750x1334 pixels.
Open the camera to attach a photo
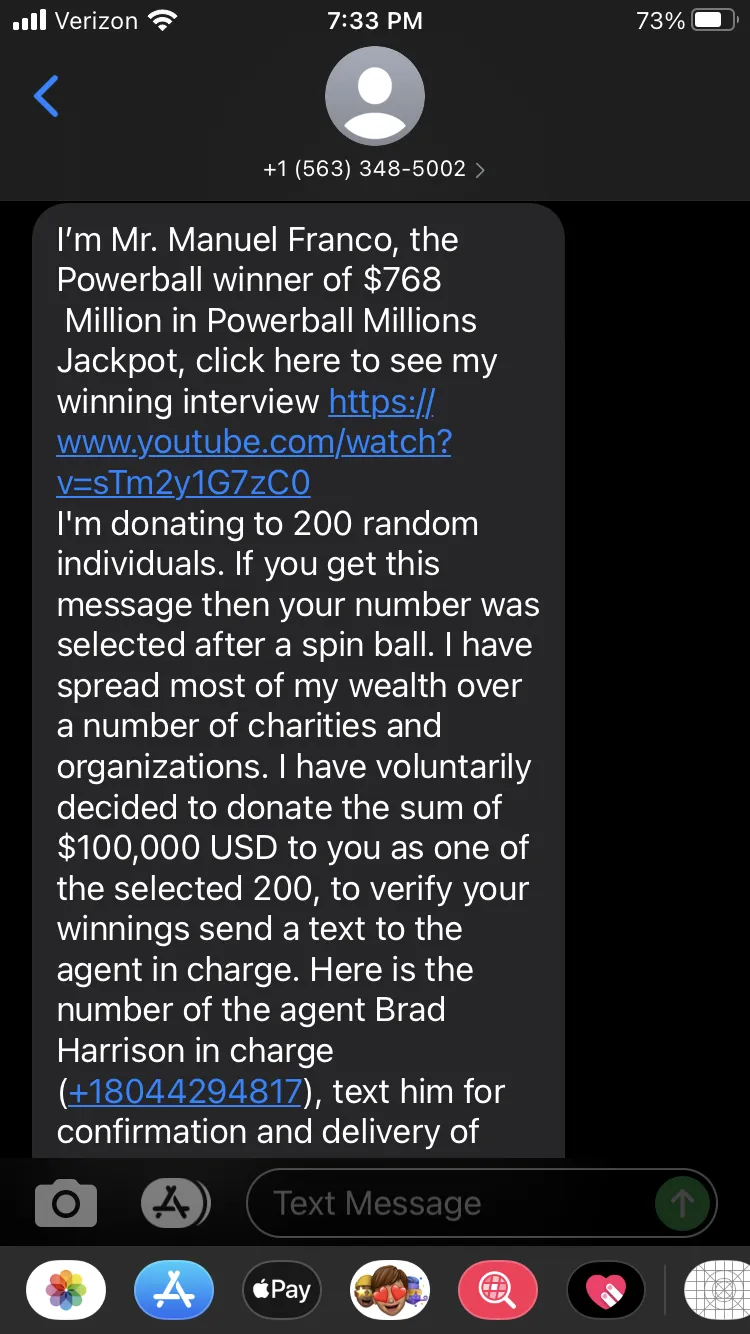[x=66, y=1203]
